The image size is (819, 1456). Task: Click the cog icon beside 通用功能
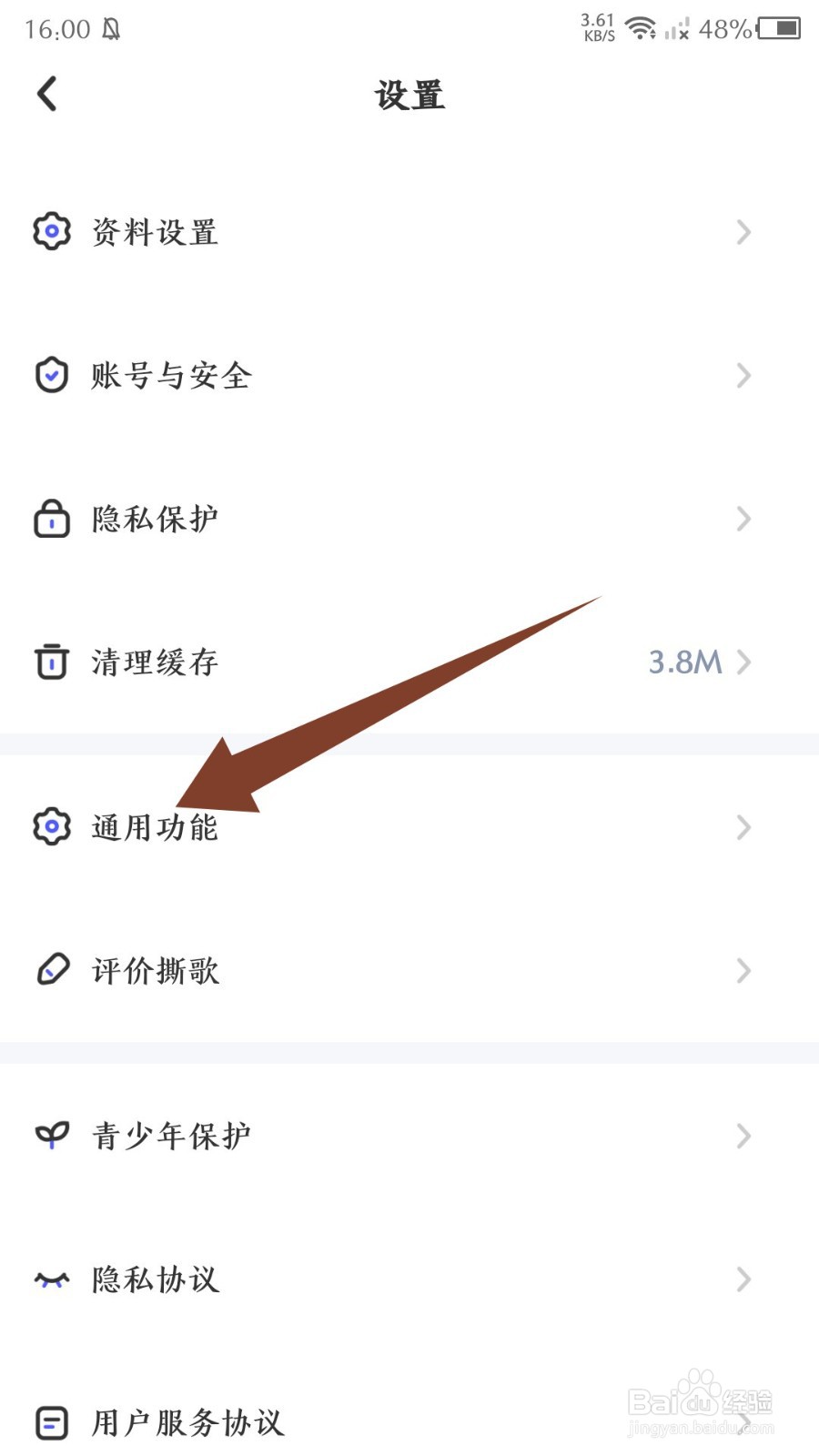coord(52,826)
